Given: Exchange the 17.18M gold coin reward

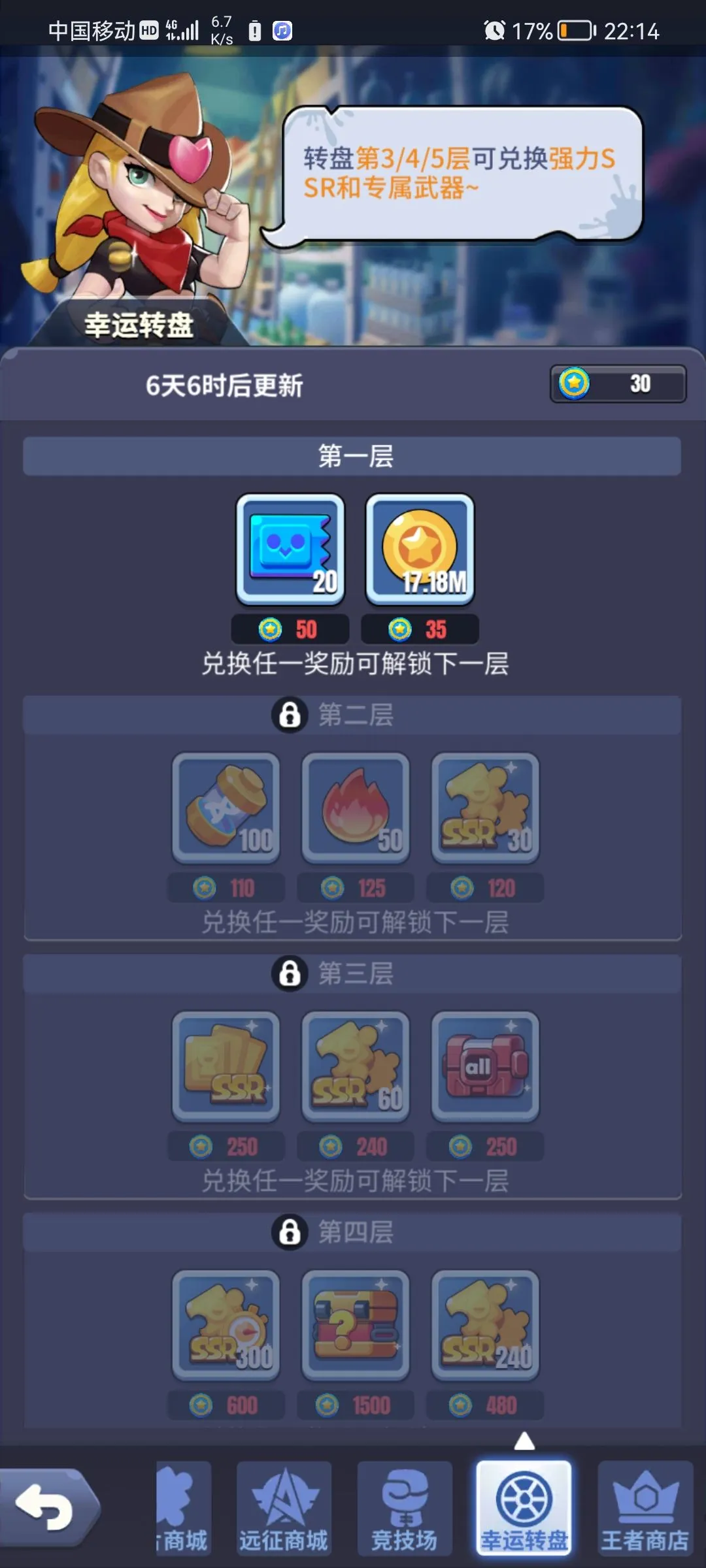Looking at the screenshot, I should (x=420, y=549).
